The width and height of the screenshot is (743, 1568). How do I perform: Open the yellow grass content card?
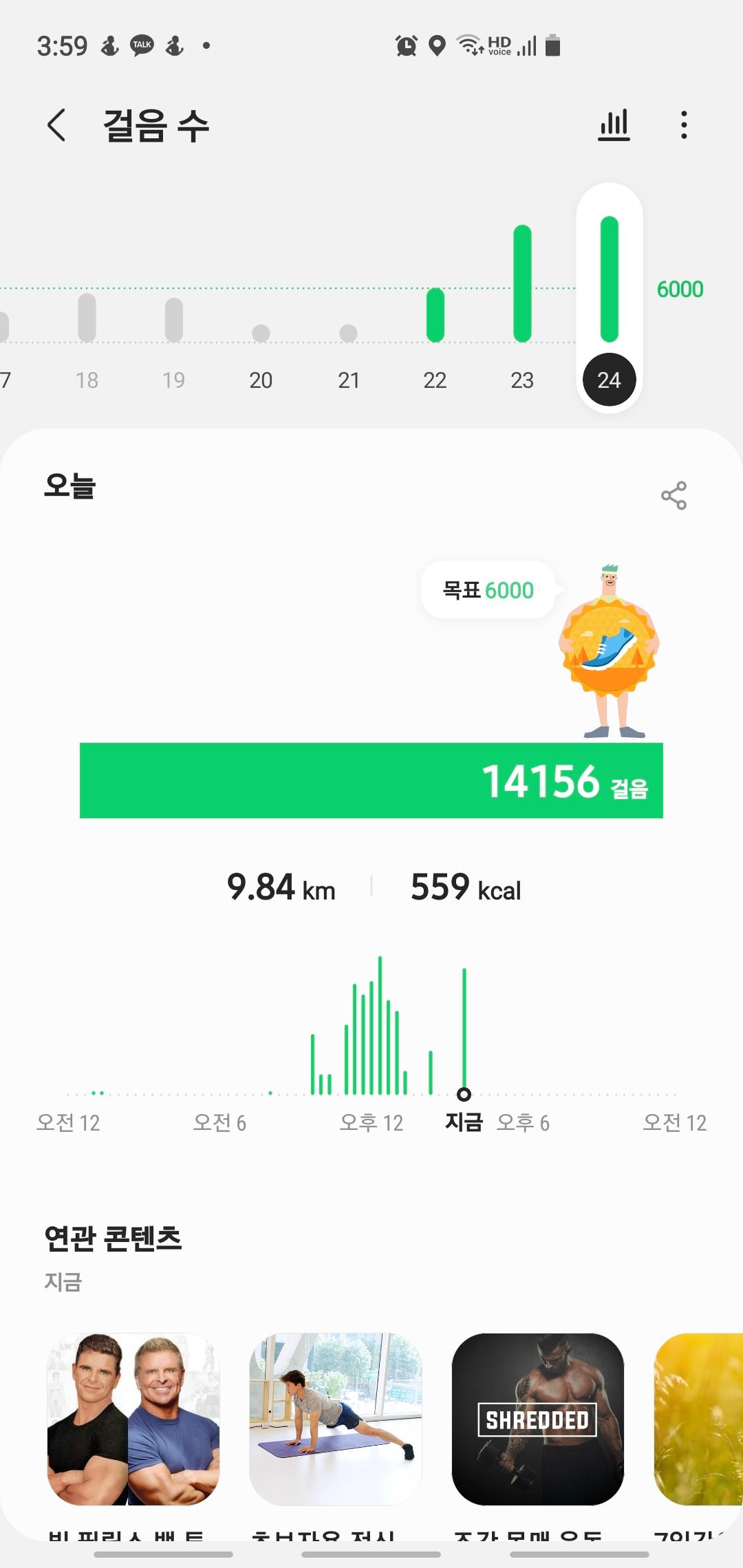point(699,1419)
